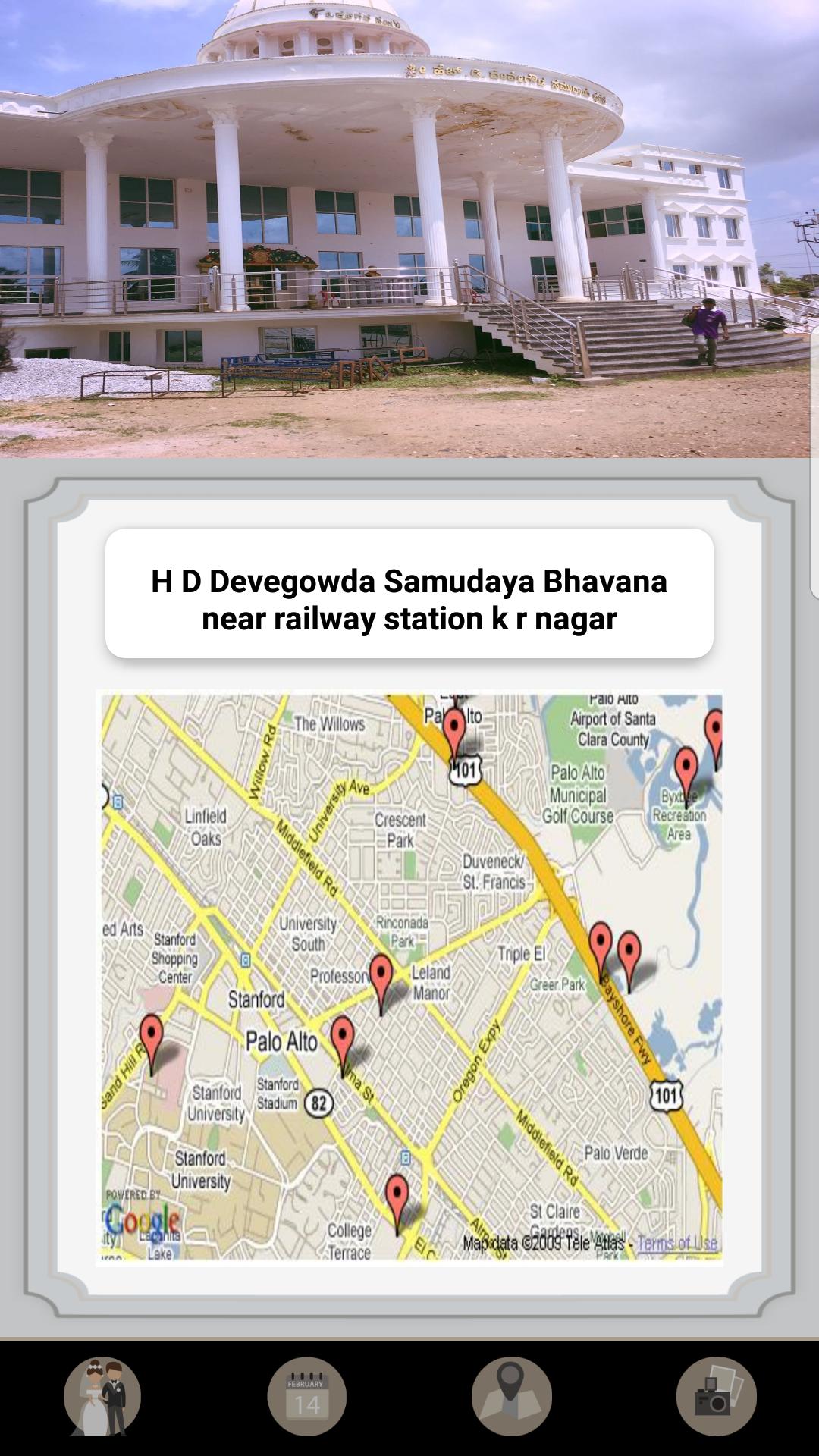Select the map location tab
Screen dimensions: 819x1456
click(512, 1396)
